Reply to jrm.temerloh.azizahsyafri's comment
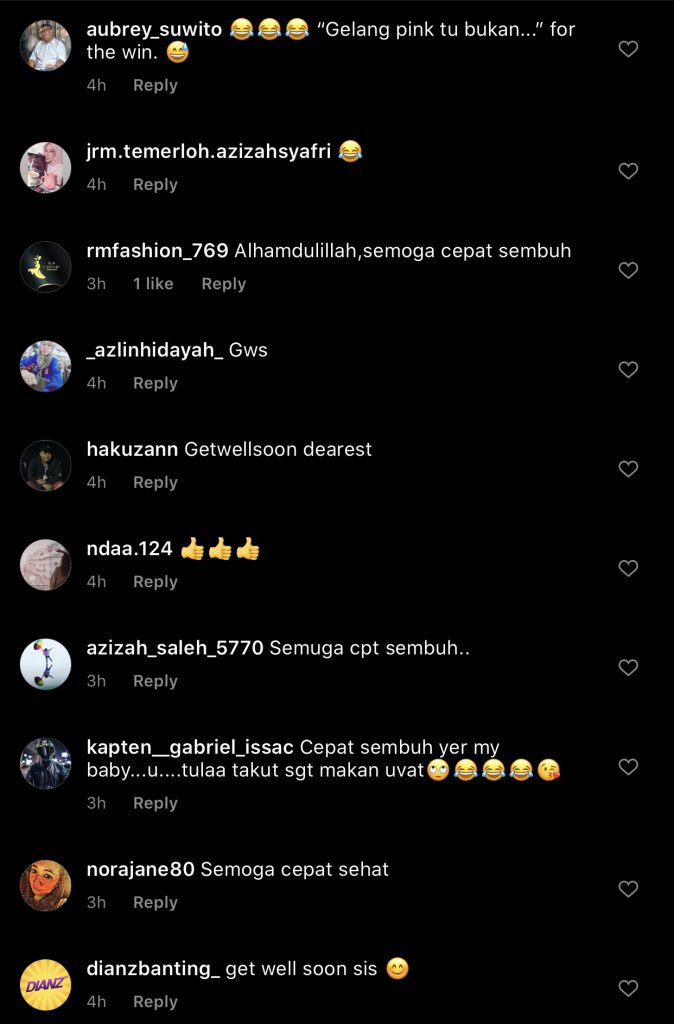This screenshot has width=674, height=1024. [x=155, y=185]
